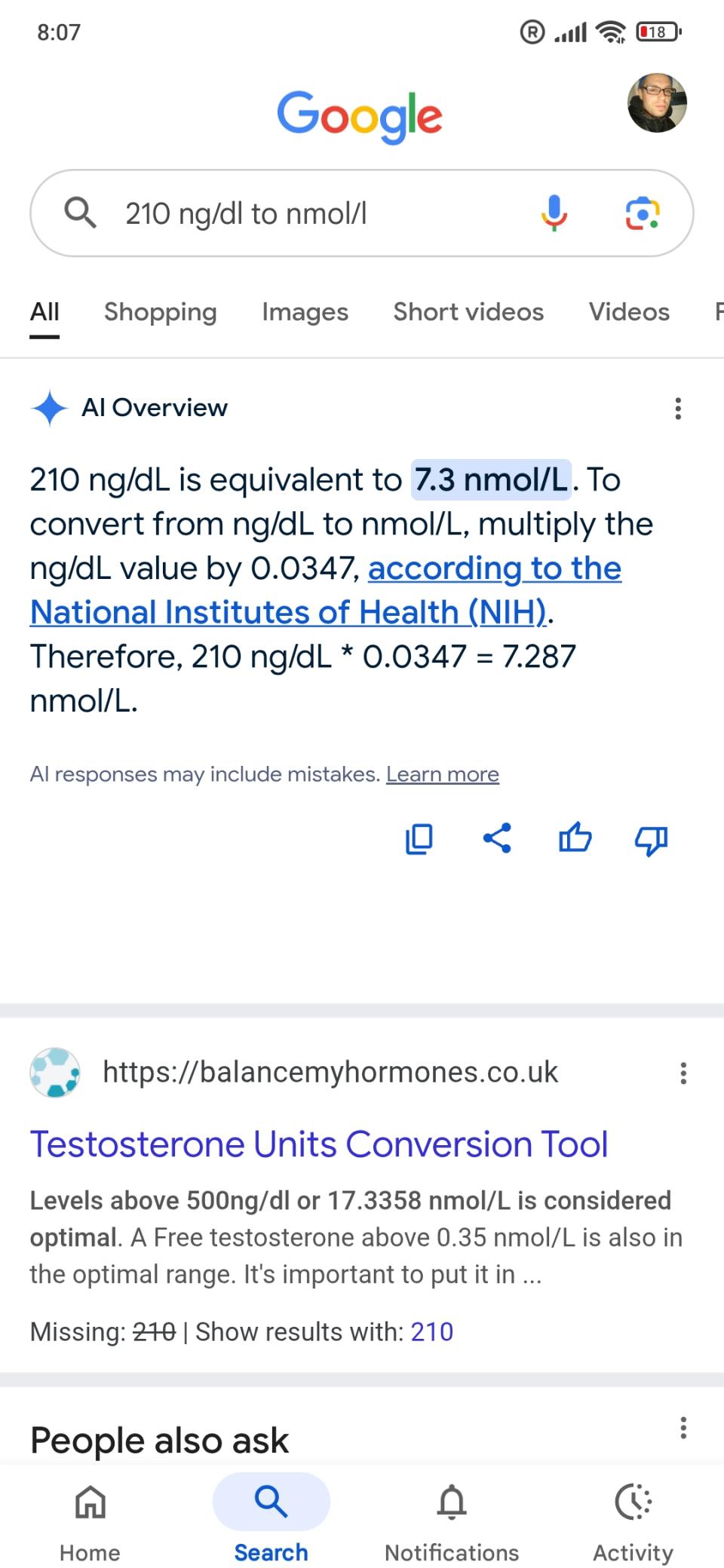
Task: Switch to the Short videos tab
Action: (x=468, y=312)
